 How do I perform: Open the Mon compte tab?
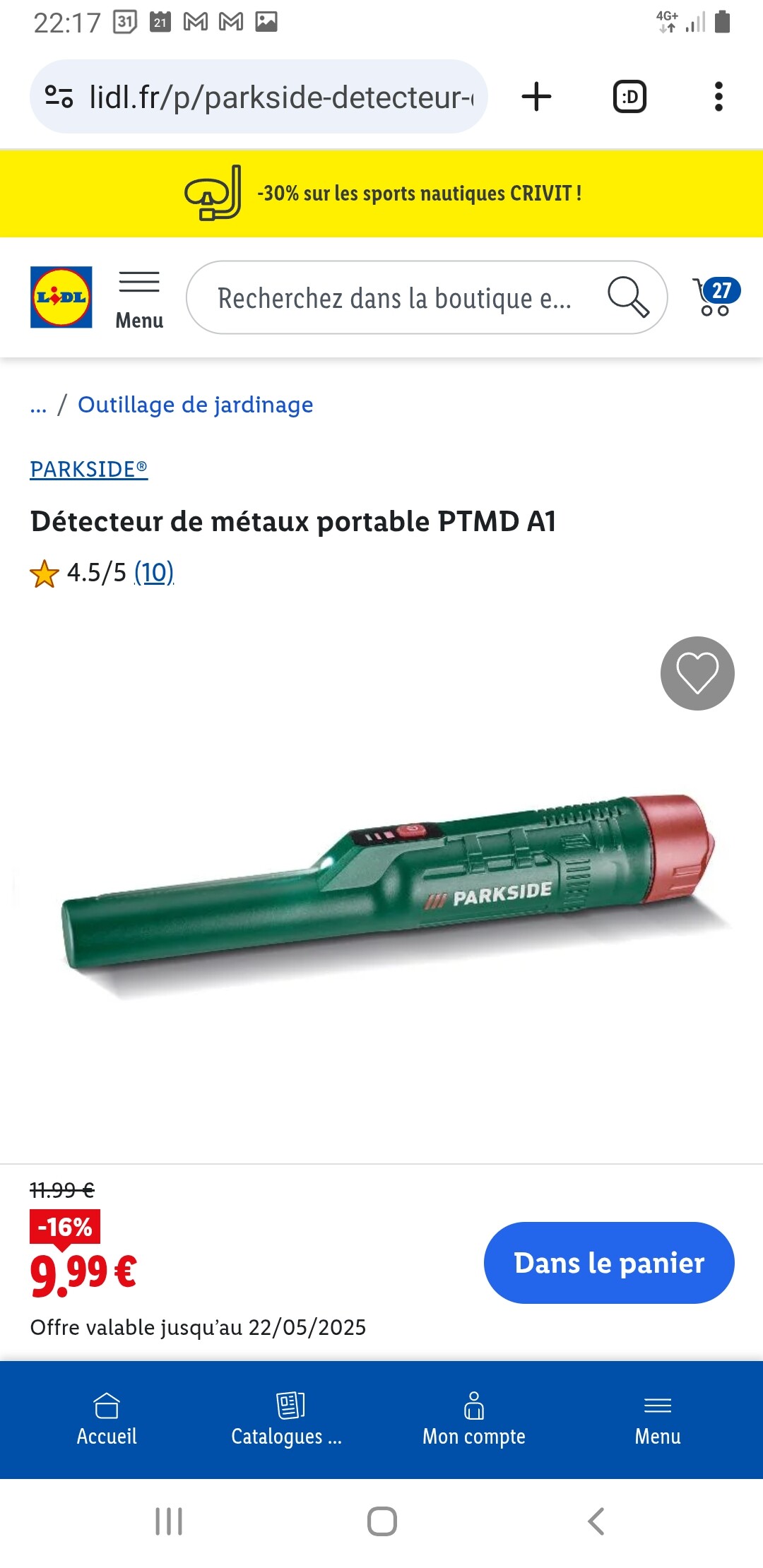(474, 1420)
